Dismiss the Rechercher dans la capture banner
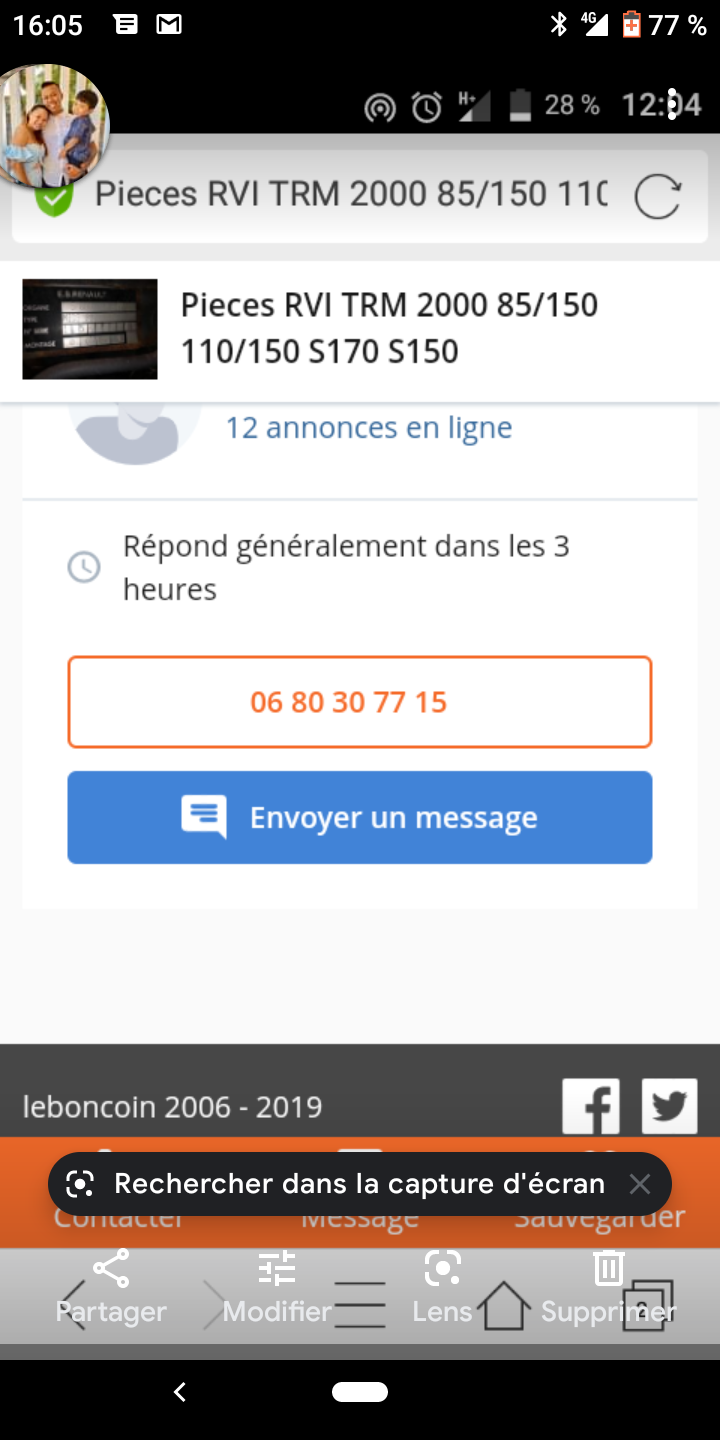 click(x=640, y=1184)
